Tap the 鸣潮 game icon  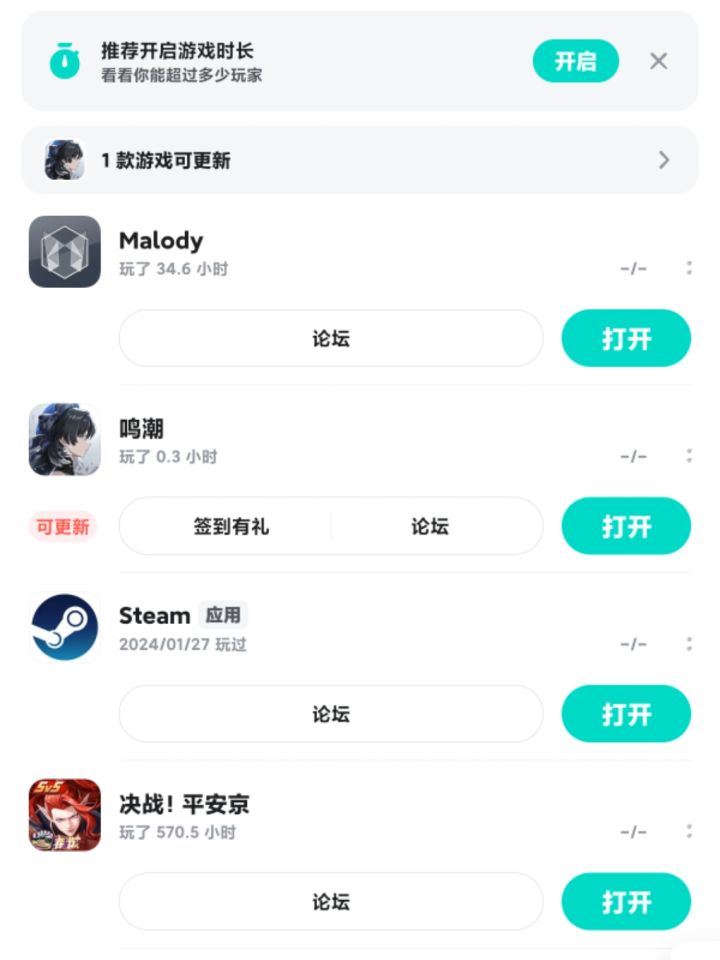pyautogui.click(x=63, y=439)
